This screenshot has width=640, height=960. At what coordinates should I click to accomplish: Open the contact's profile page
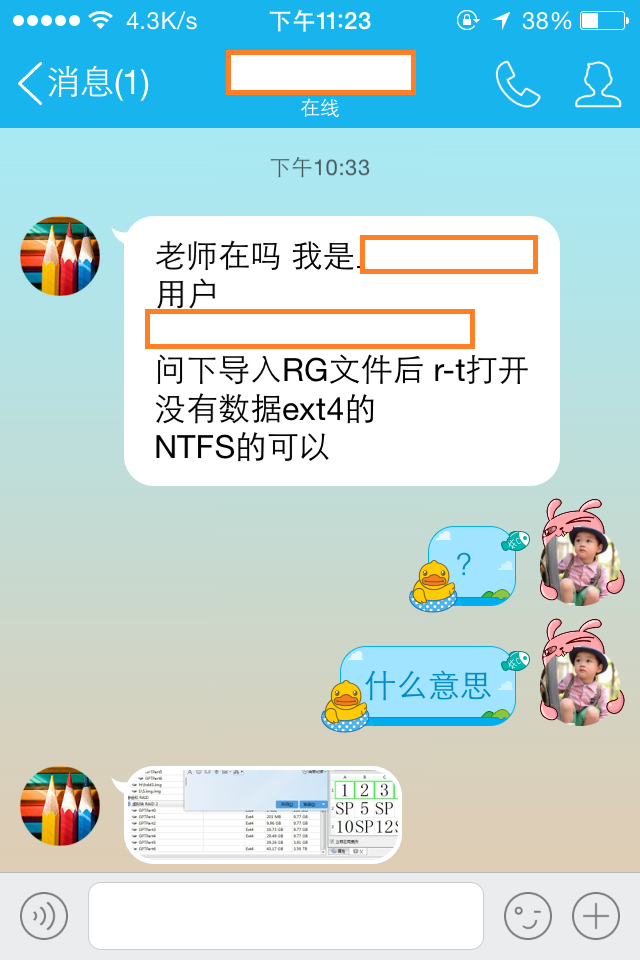598,84
